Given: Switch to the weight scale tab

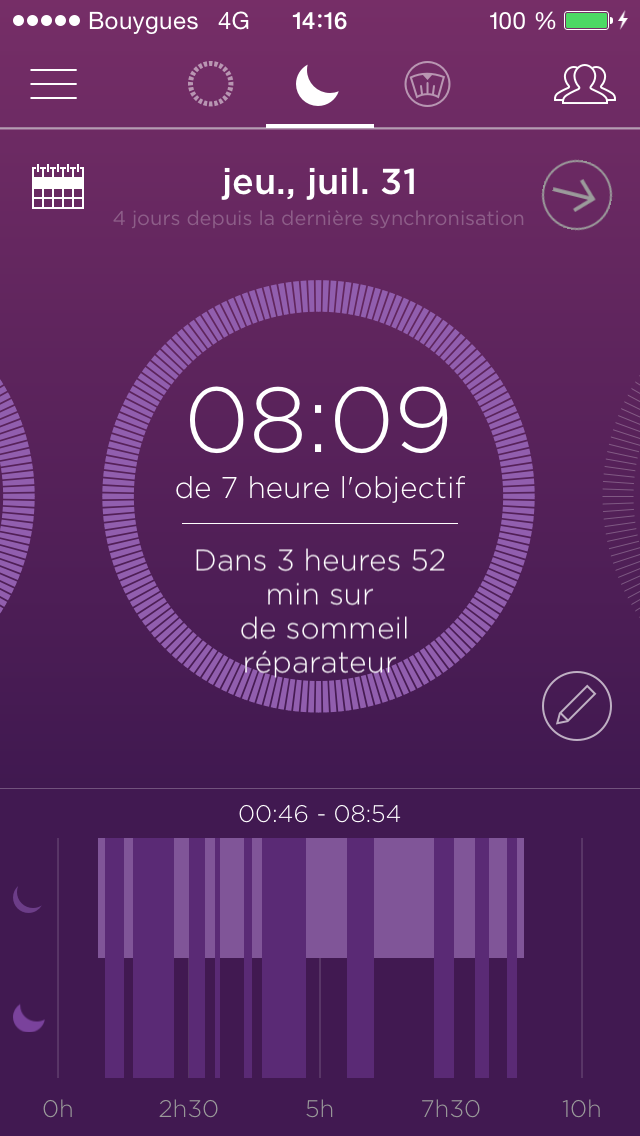Looking at the screenshot, I should click(x=428, y=85).
